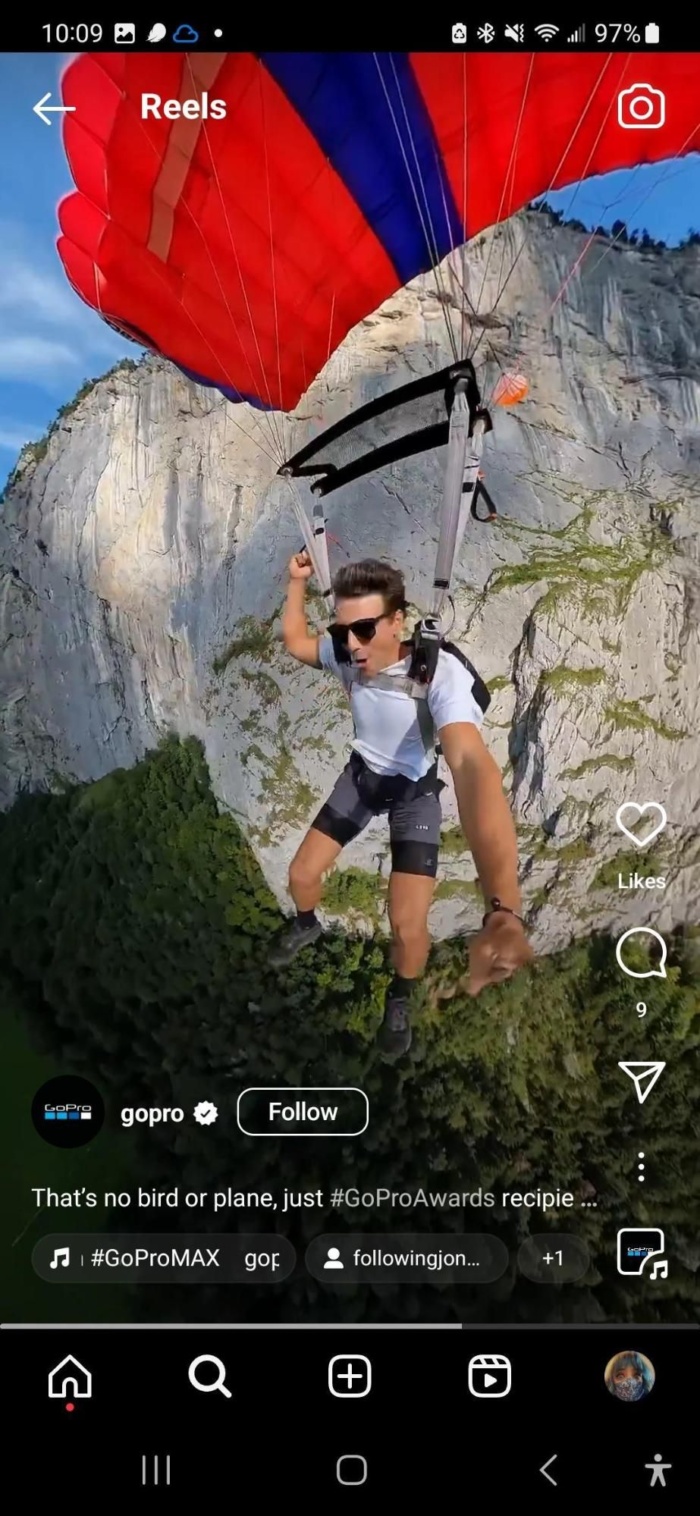Open the comments on this reel
Screen dimensions: 700x1516
point(641,952)
